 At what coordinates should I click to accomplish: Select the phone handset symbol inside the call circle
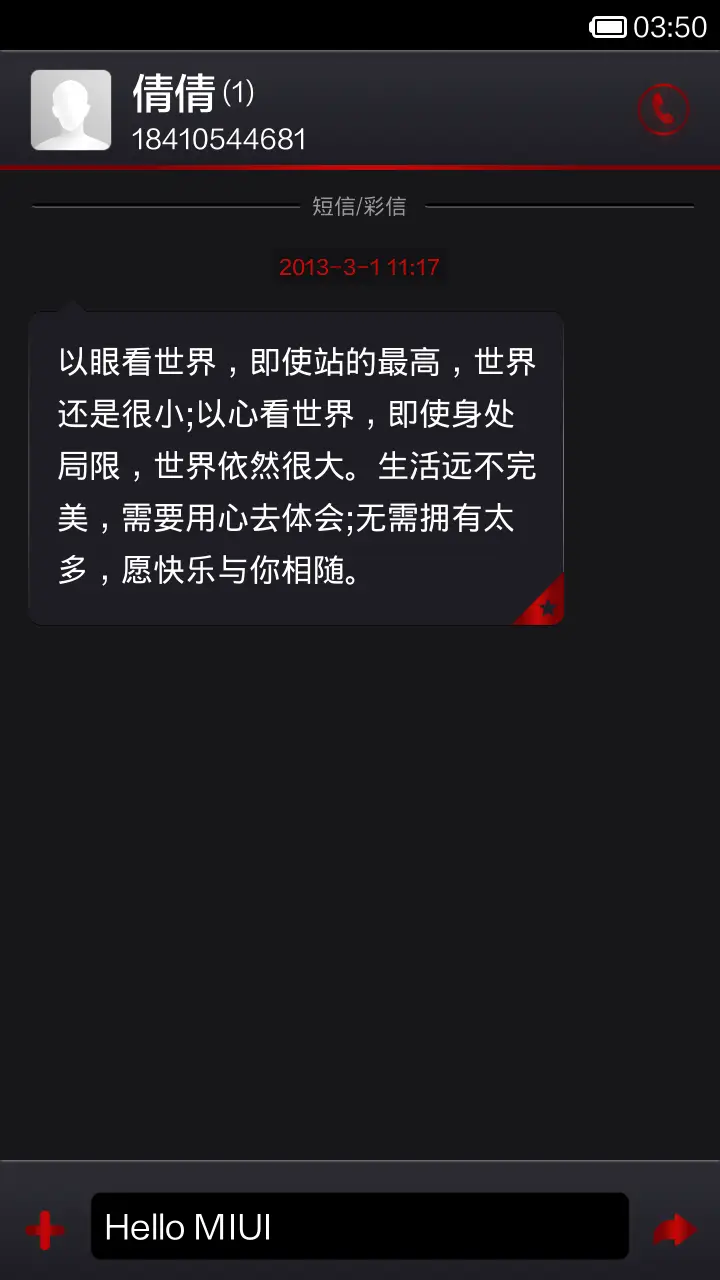click(x=663, y=109)
